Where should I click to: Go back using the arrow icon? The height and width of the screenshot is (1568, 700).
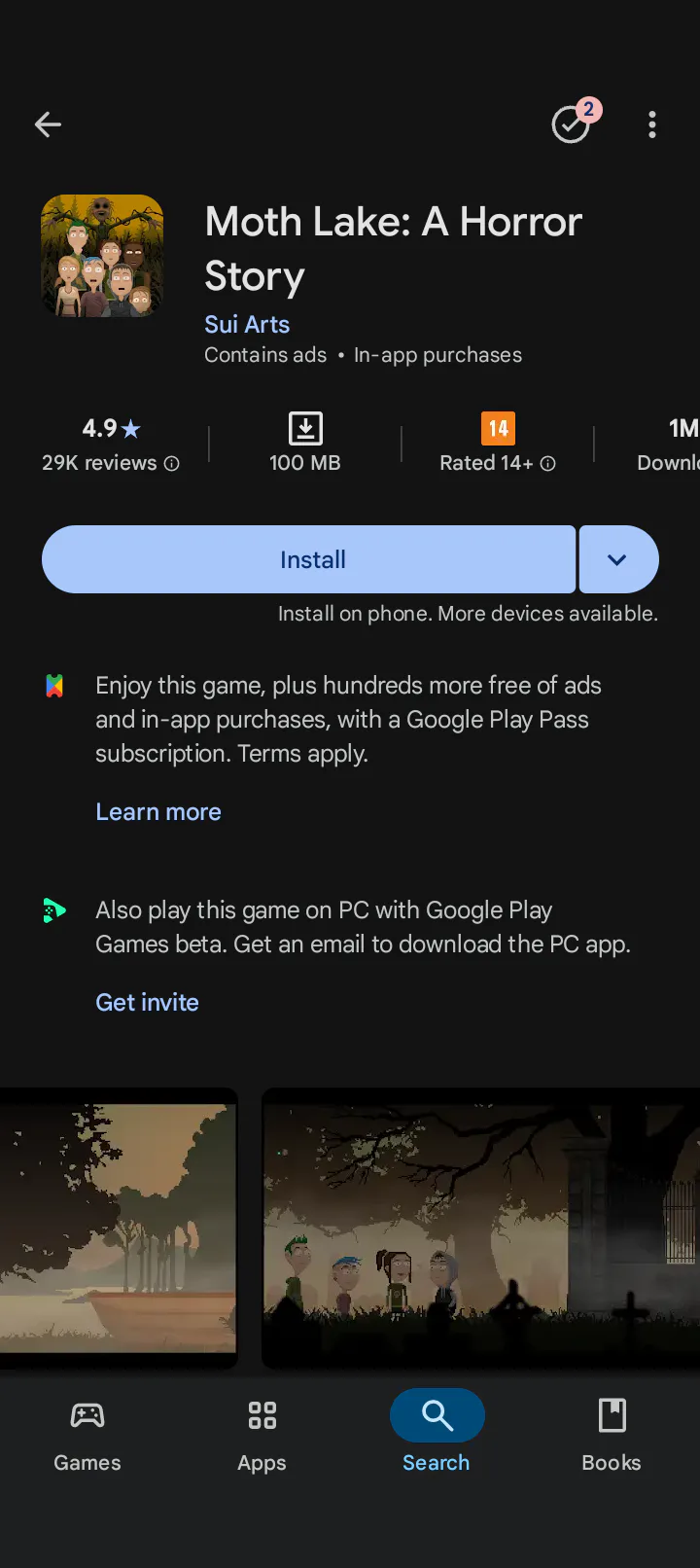(x=48, y=125)
